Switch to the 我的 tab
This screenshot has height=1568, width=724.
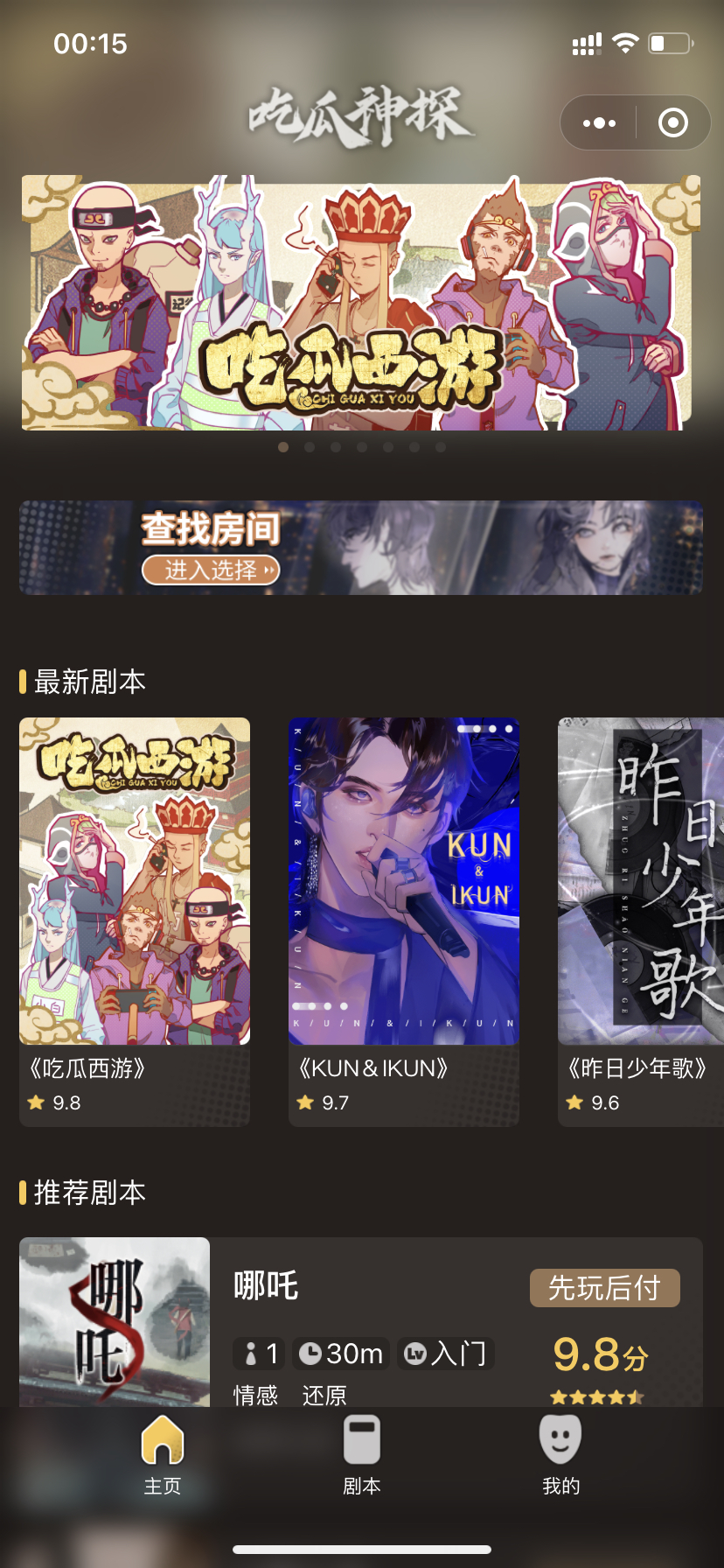coord(560,1454)
